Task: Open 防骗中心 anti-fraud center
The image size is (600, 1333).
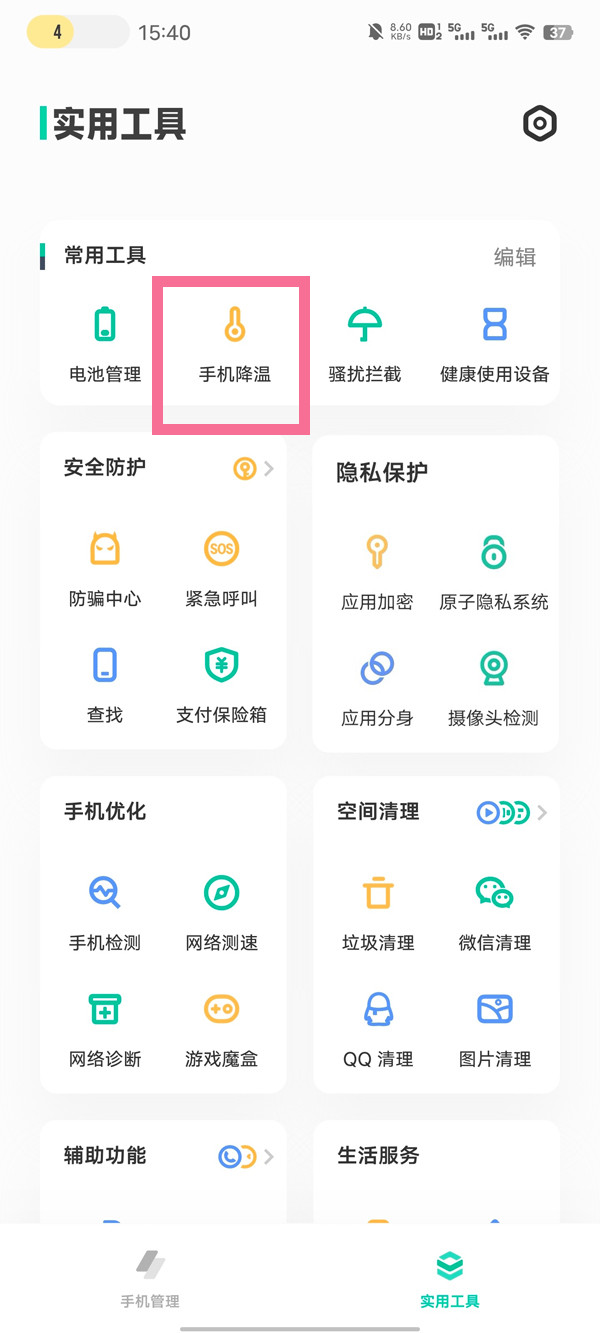Action: [105, 569]
